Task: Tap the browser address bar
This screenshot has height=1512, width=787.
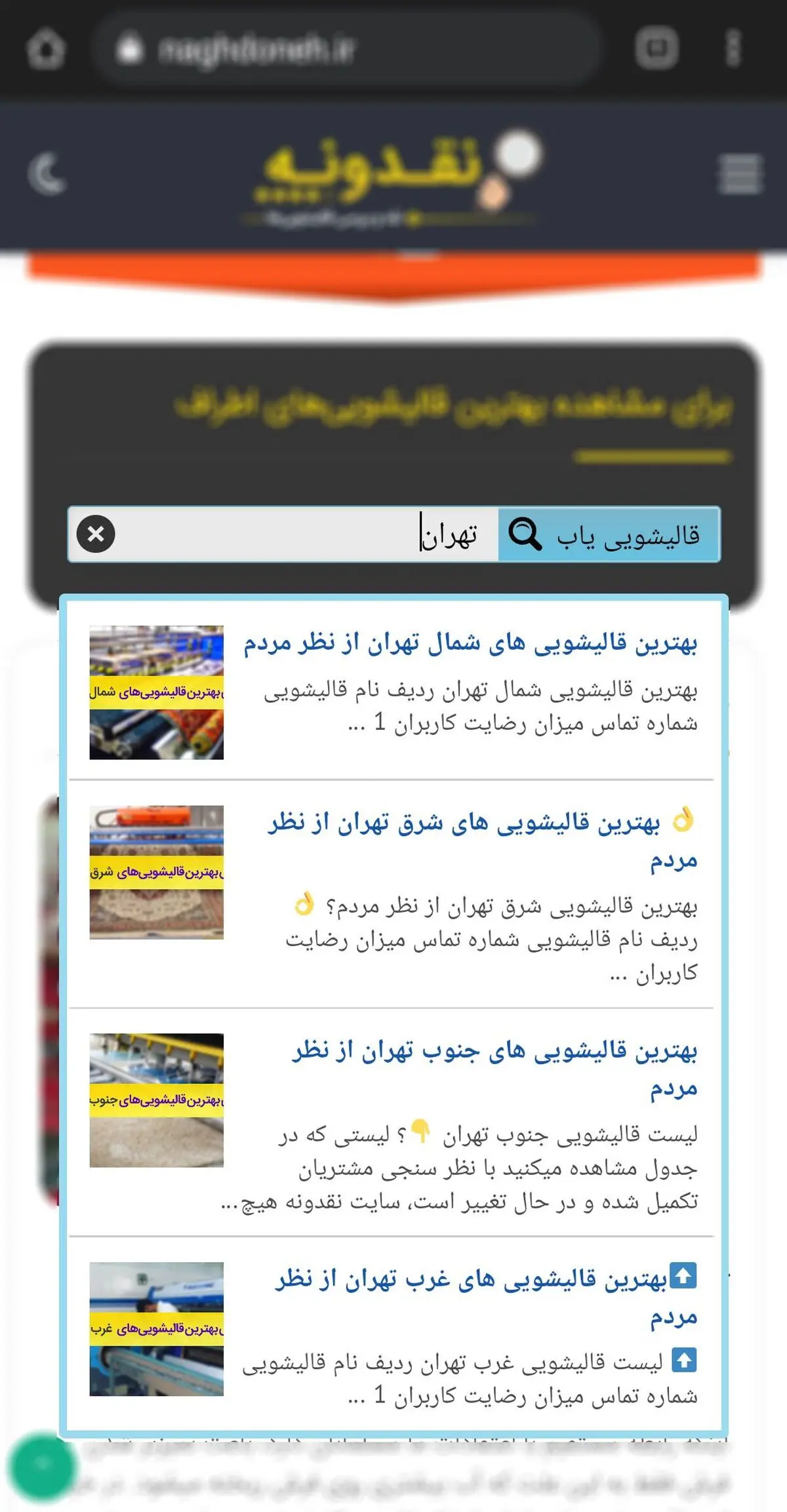Action: click(x=348, y=49)
